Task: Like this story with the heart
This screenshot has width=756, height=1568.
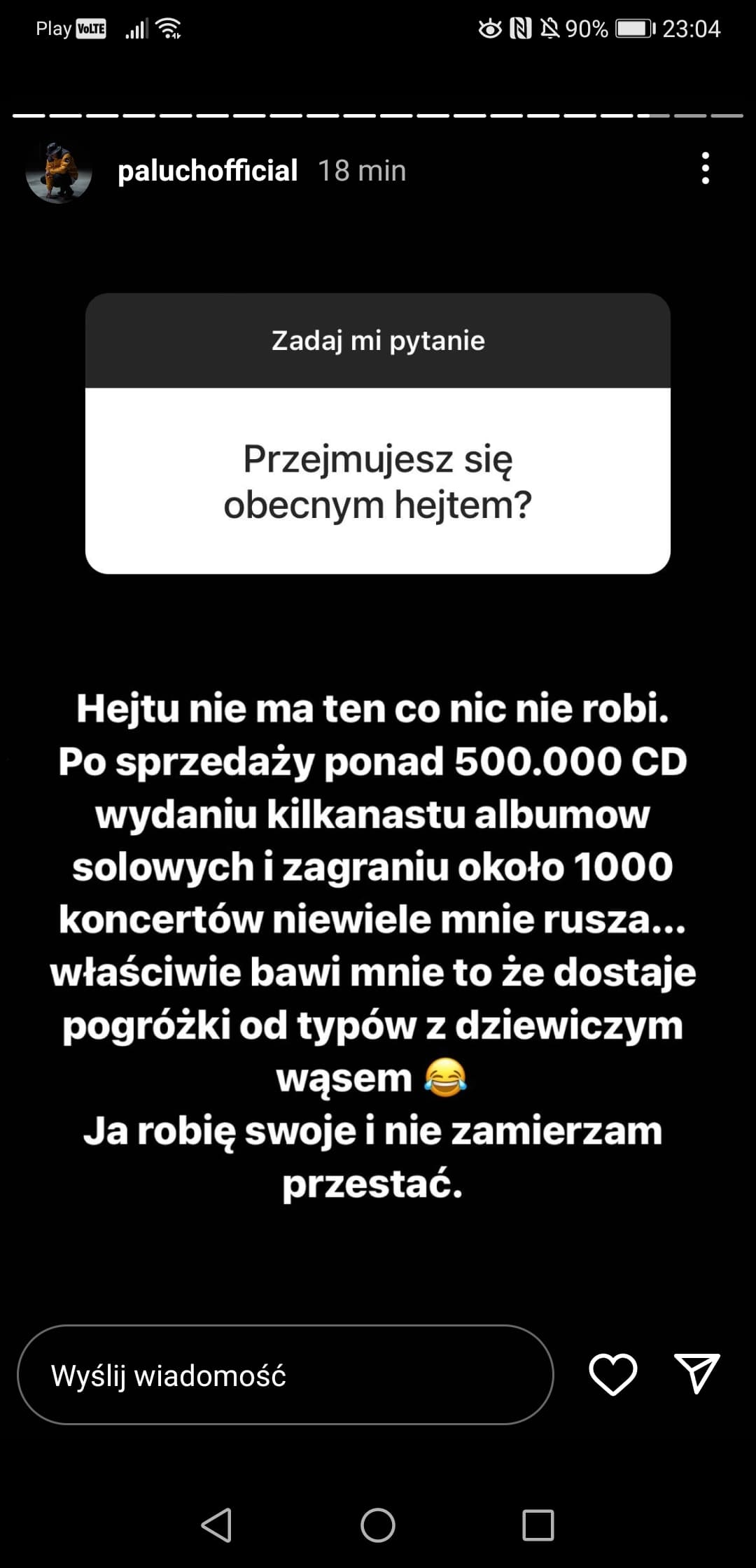Action: coord(613,1374)
